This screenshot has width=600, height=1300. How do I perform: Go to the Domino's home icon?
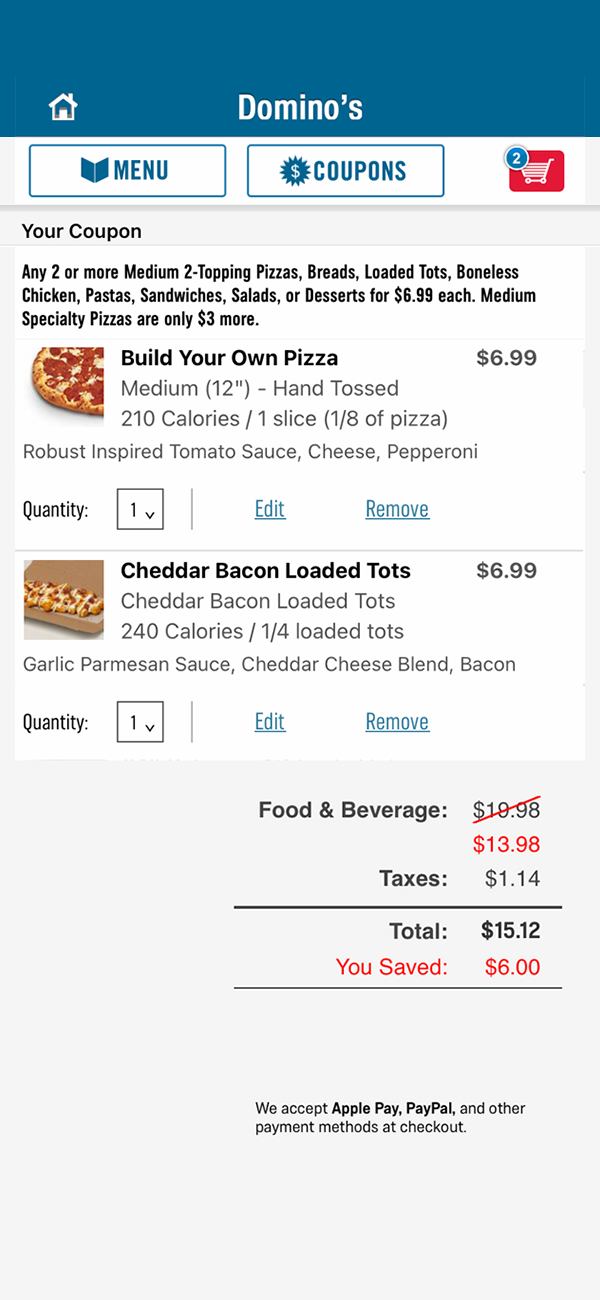pos(63,107)
